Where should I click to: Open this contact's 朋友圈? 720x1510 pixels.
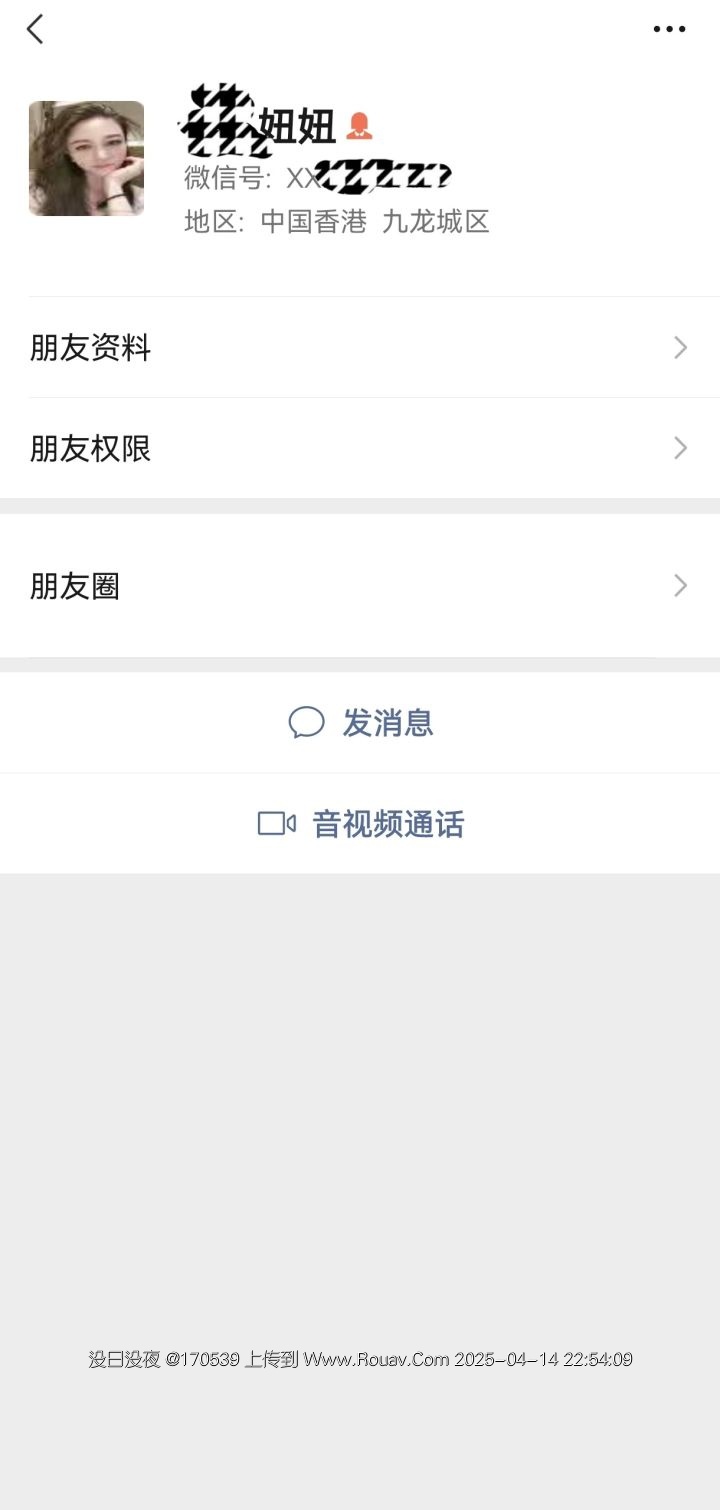[x=360, y=586]
